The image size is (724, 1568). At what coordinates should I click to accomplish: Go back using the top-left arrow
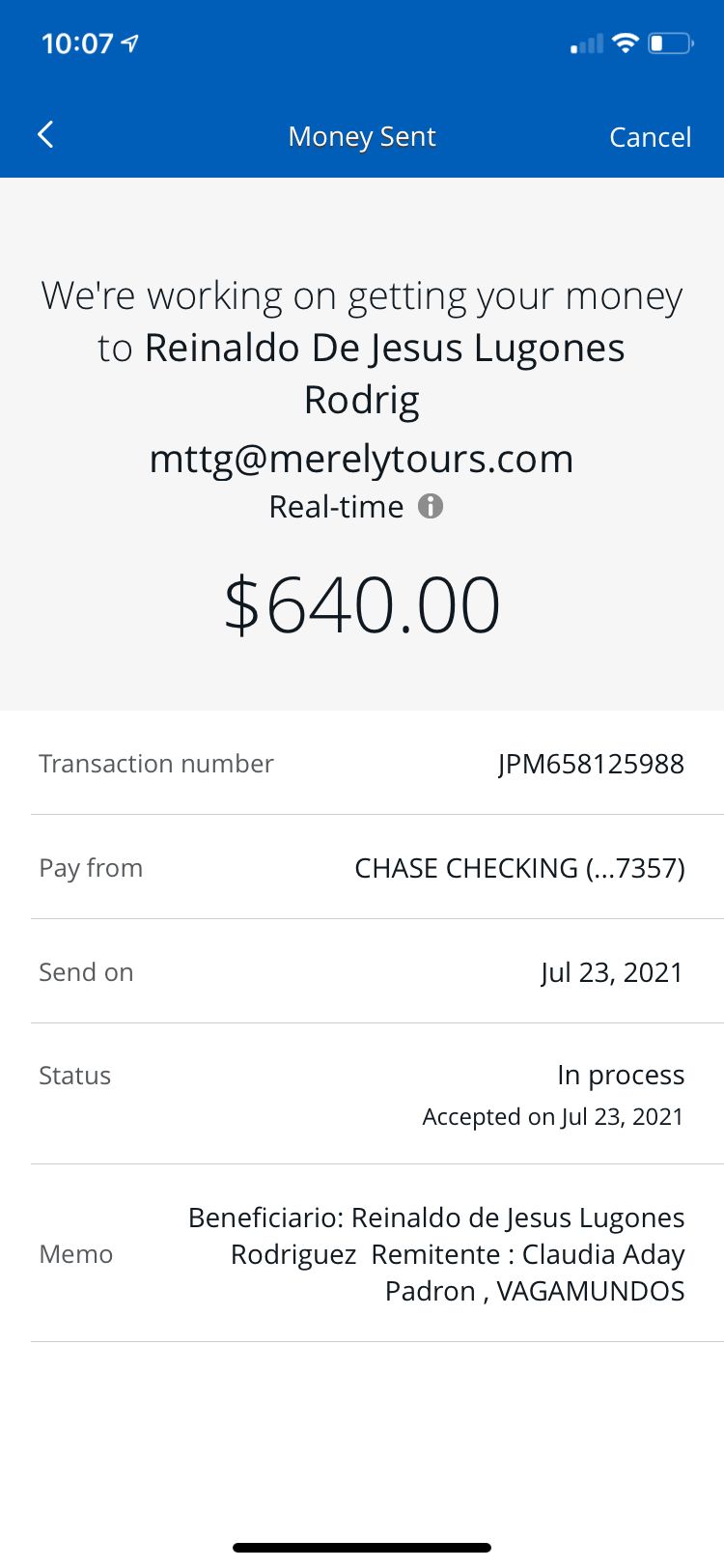pyautogui.click(x=45, y=135)
